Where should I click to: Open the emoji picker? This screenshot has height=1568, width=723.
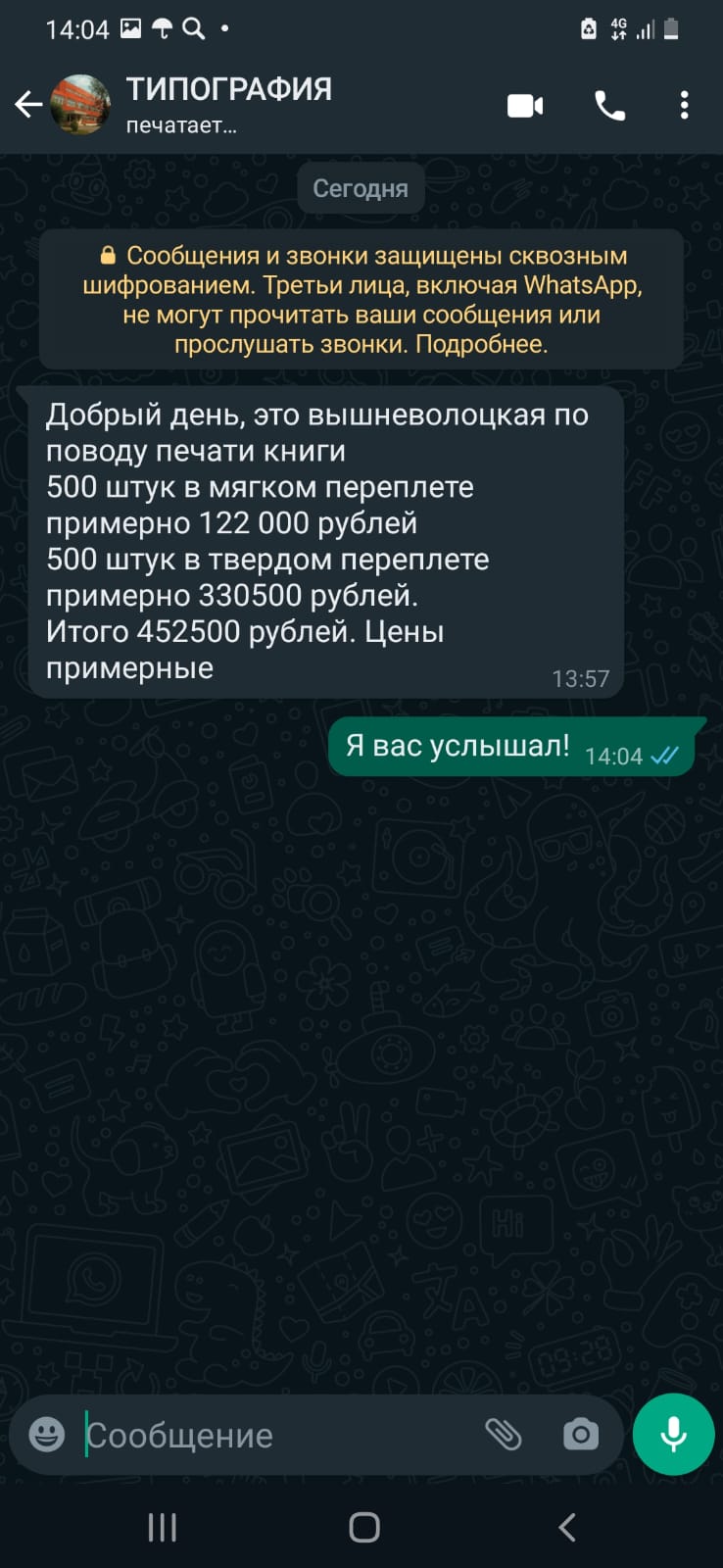point(46,1434)
